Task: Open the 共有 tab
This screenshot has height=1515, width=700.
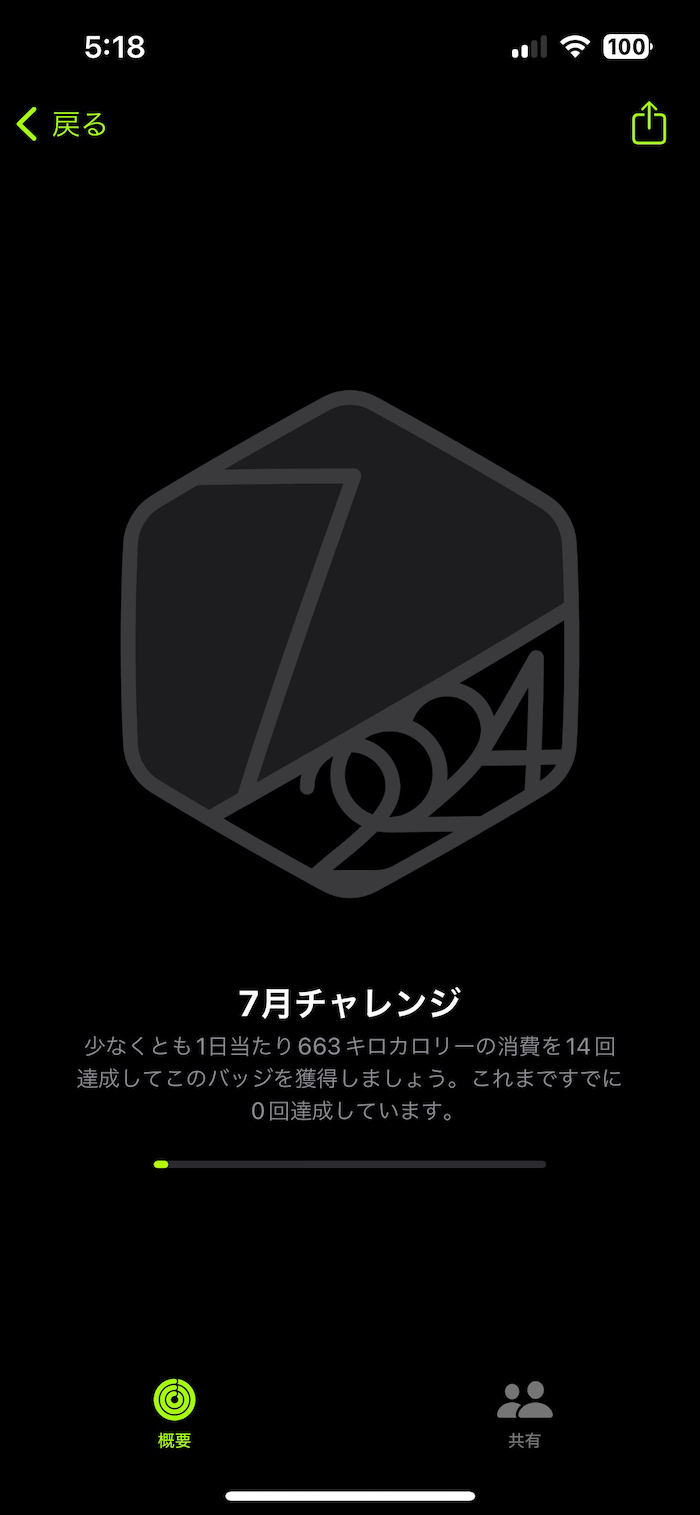Action: click(524, 1412)
